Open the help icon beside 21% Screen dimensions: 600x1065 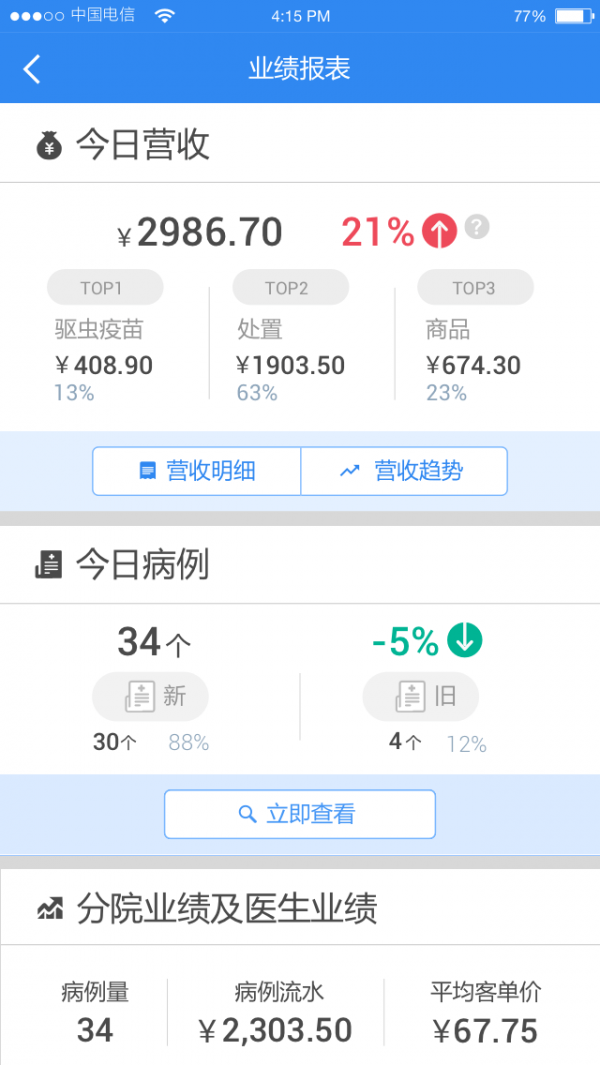tap(477, 227)
